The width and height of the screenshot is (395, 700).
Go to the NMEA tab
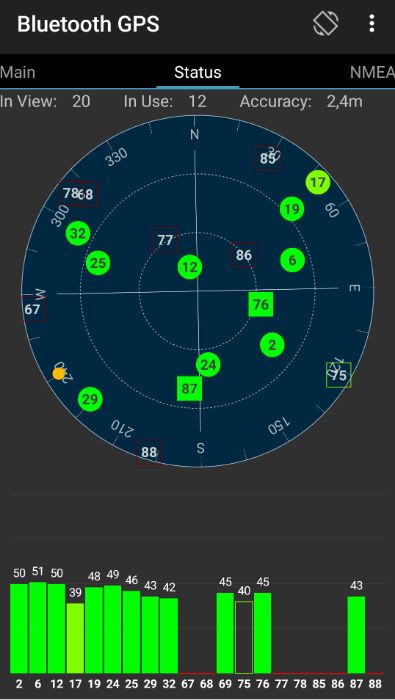coord(372,72)
